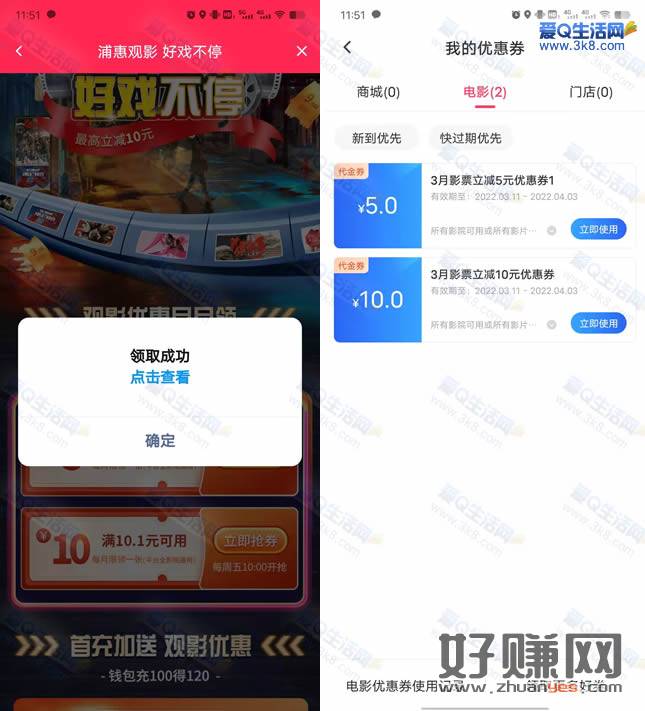Go back from 我的优惠券
645x711 pixels.
pos(348,47)
